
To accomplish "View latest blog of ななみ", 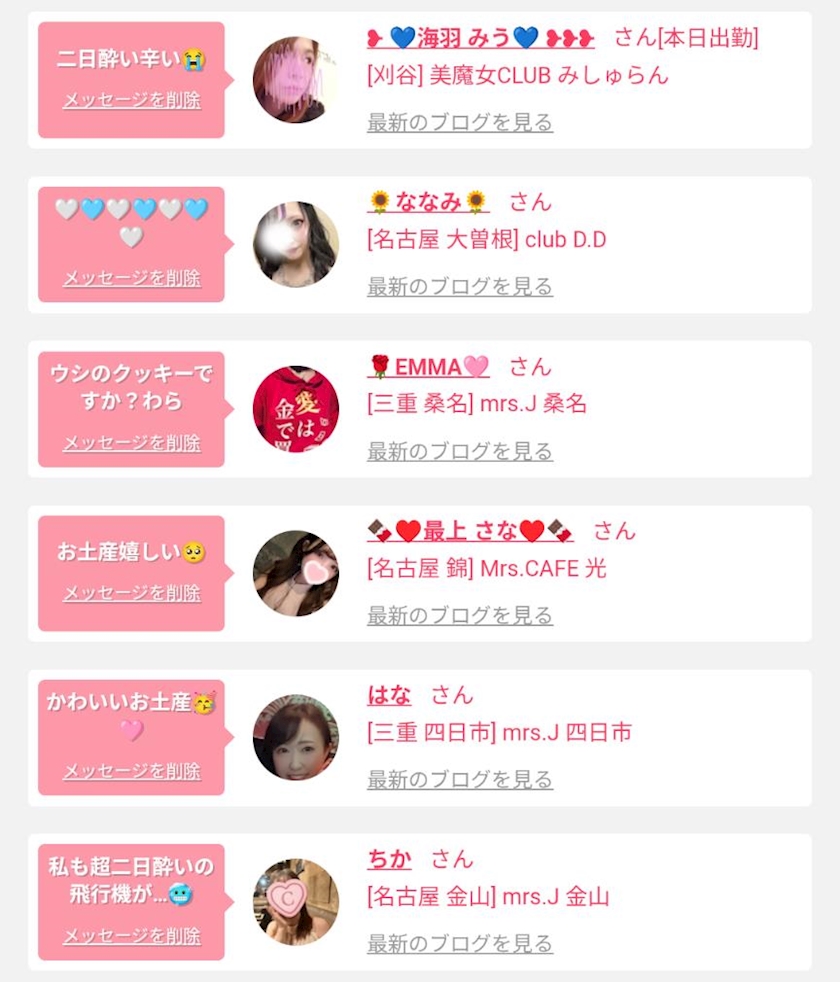I will coord(459,287).
